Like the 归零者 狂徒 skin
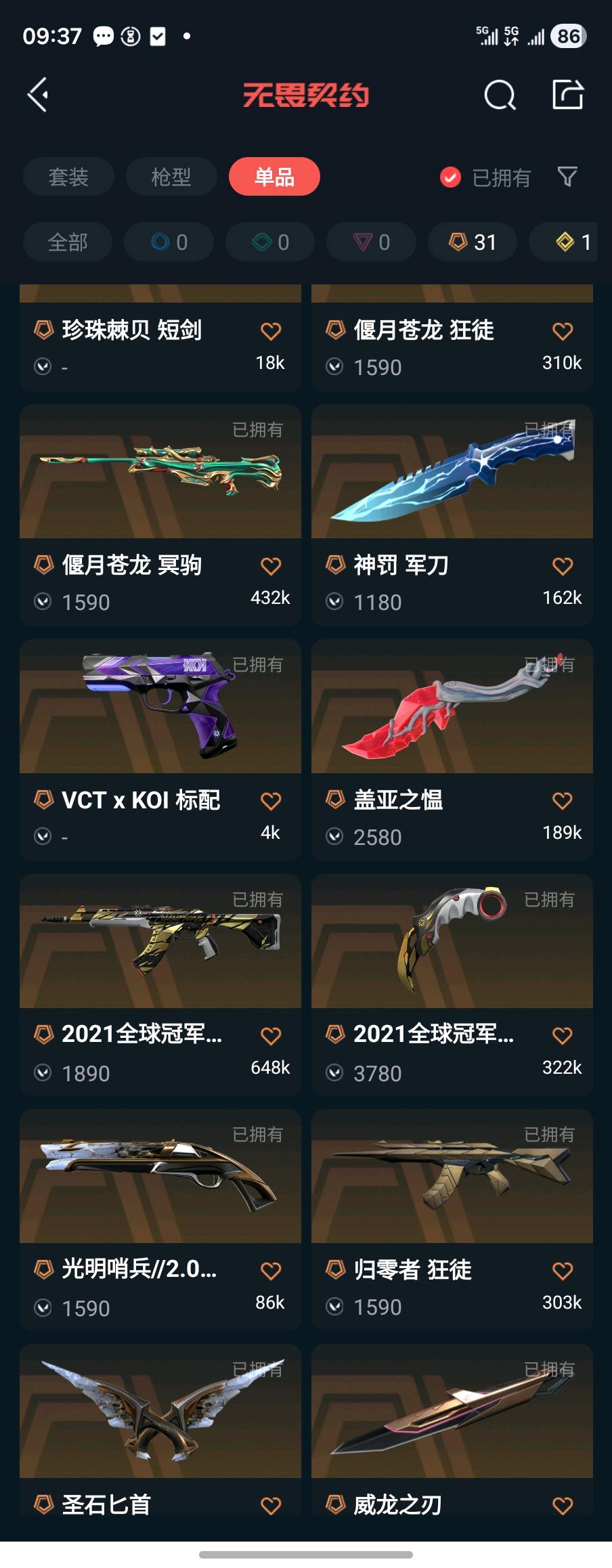 (563, 1271)
